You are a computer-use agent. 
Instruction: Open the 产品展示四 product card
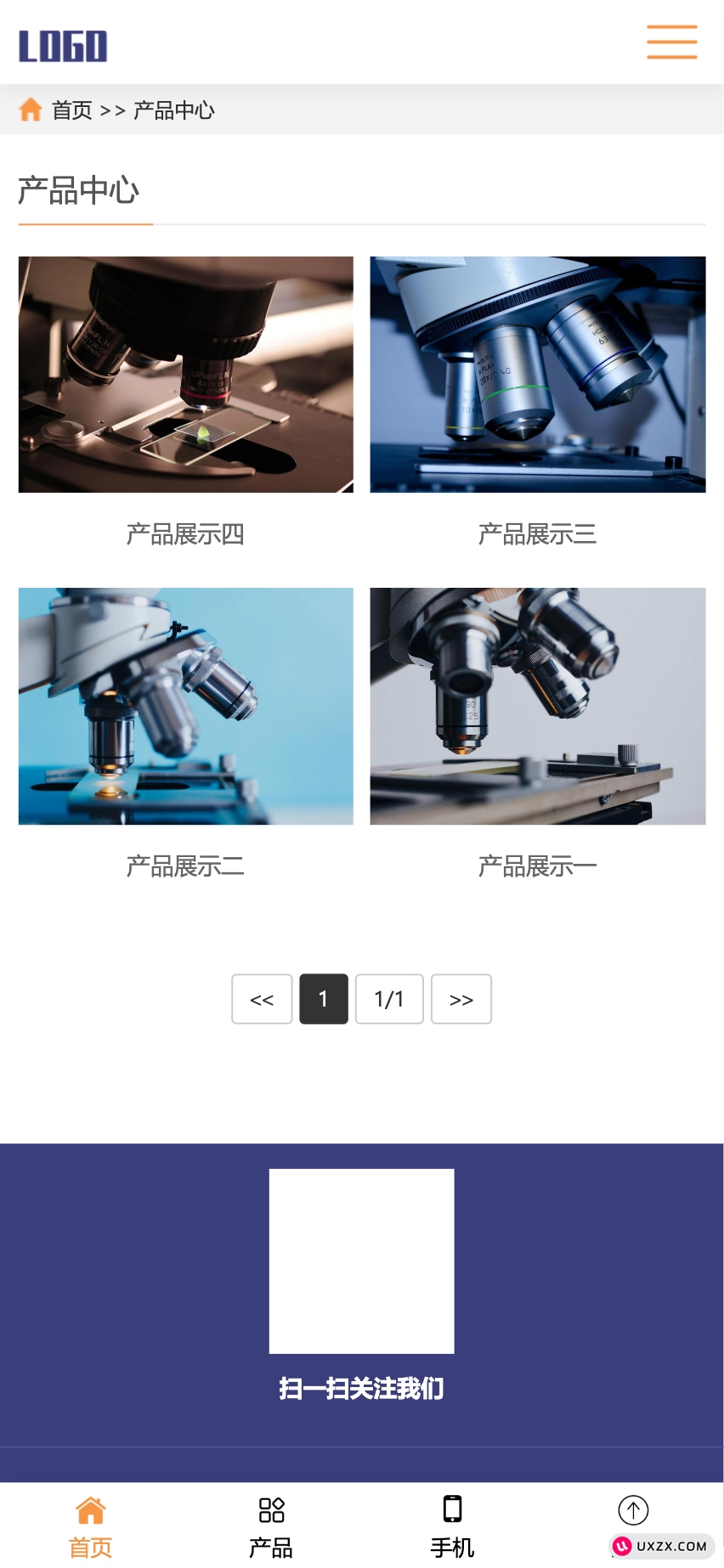(x=185, y=375)
